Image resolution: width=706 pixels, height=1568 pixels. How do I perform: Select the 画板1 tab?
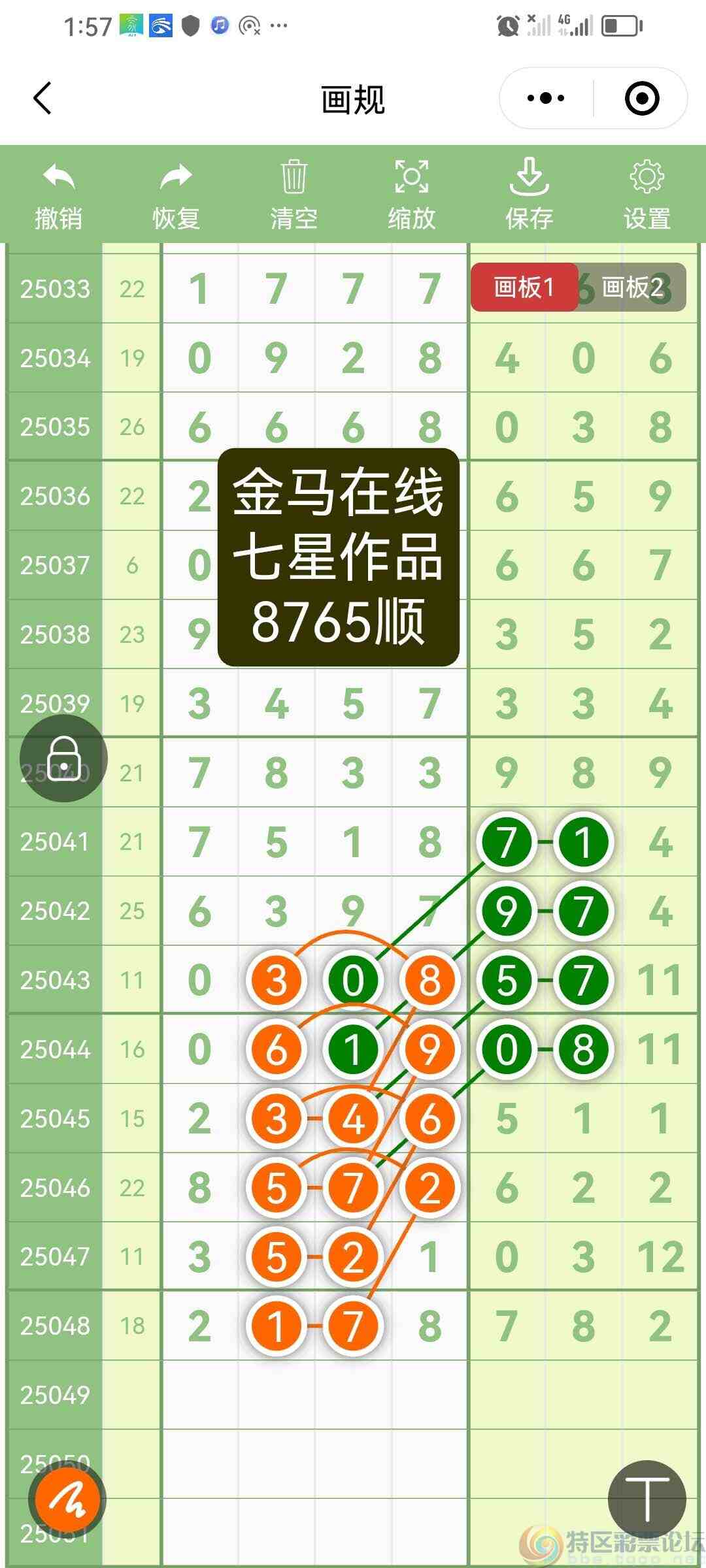(x=526, y=287)
